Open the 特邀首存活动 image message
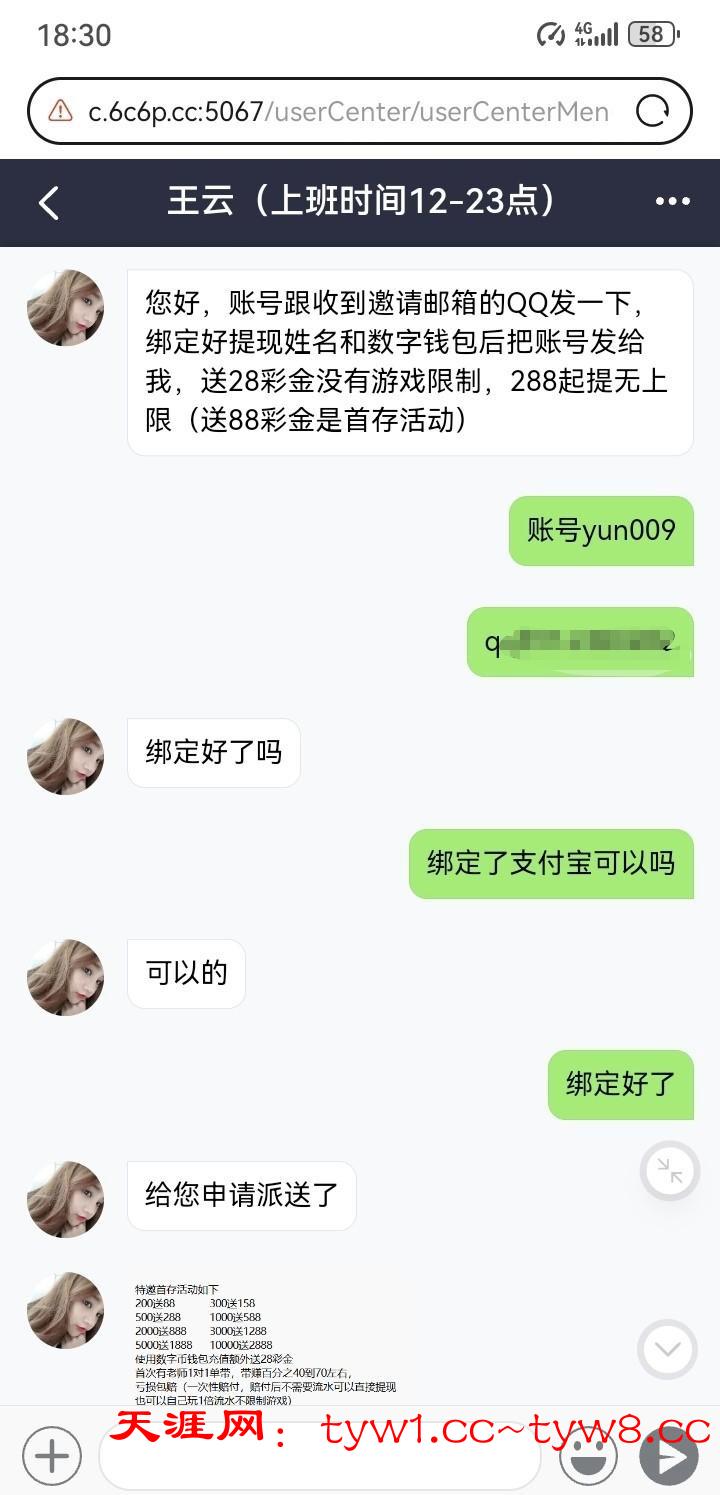The height and width of the screenshot is (1495, 720). (265, 1343)
